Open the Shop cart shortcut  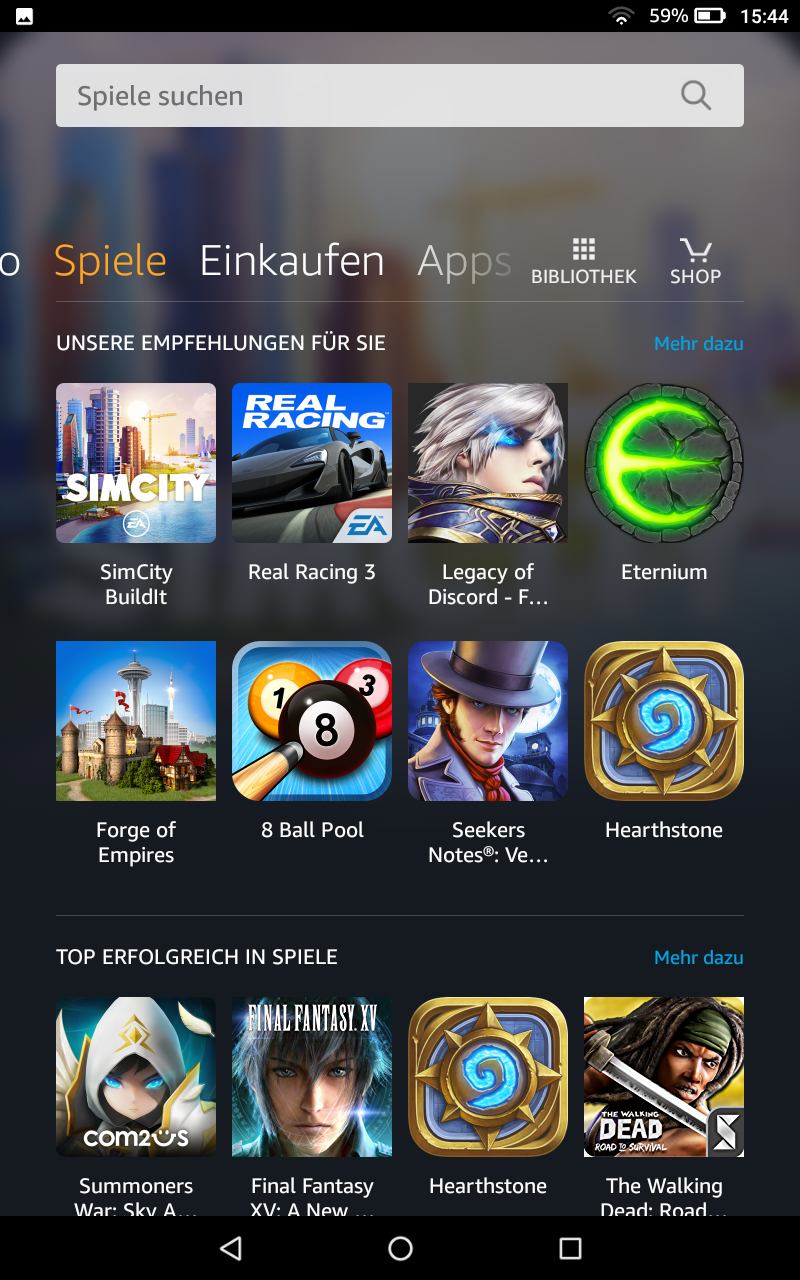click(695, 262)
